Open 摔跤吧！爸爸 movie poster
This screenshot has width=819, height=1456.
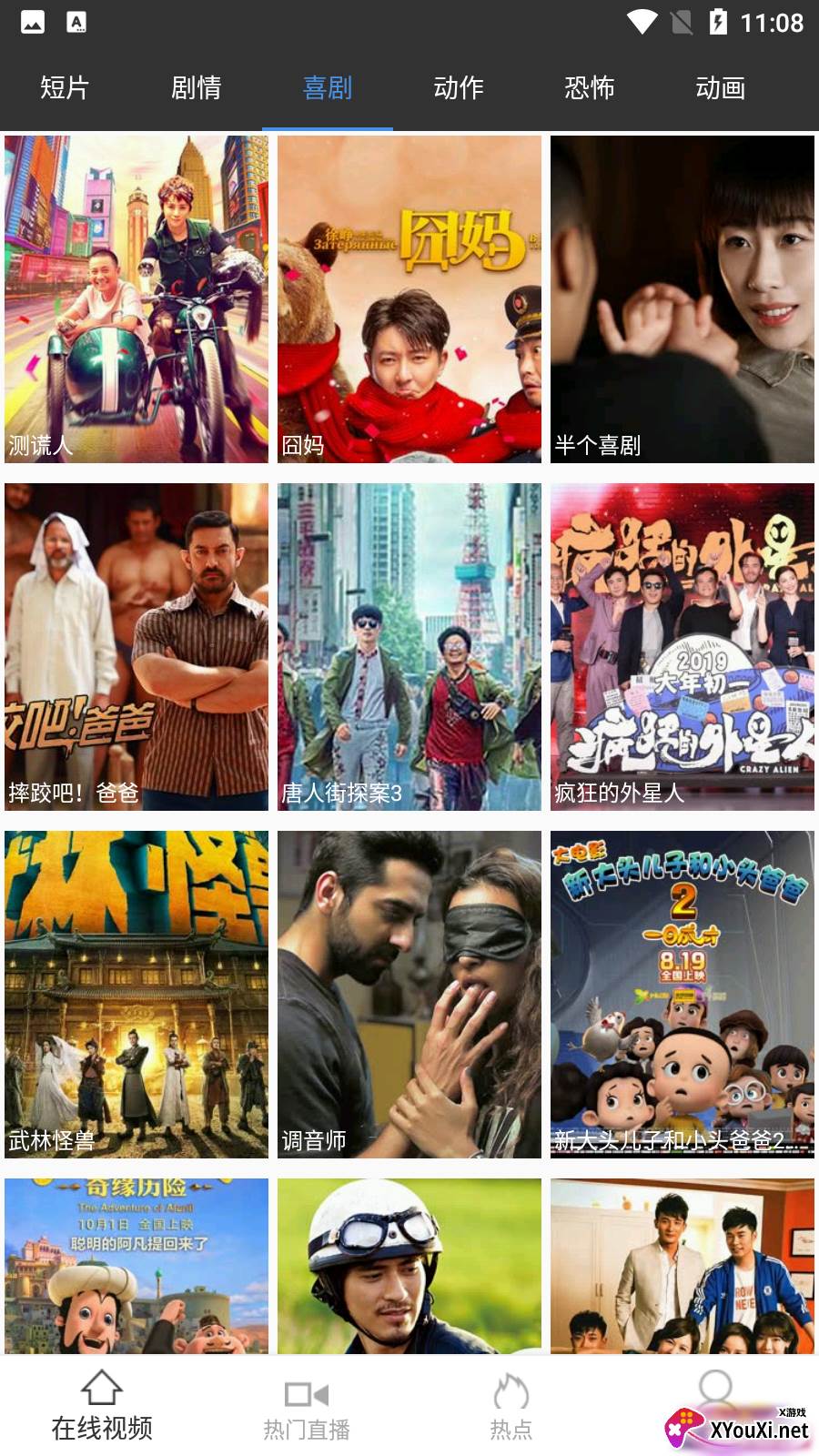[136, 646]
